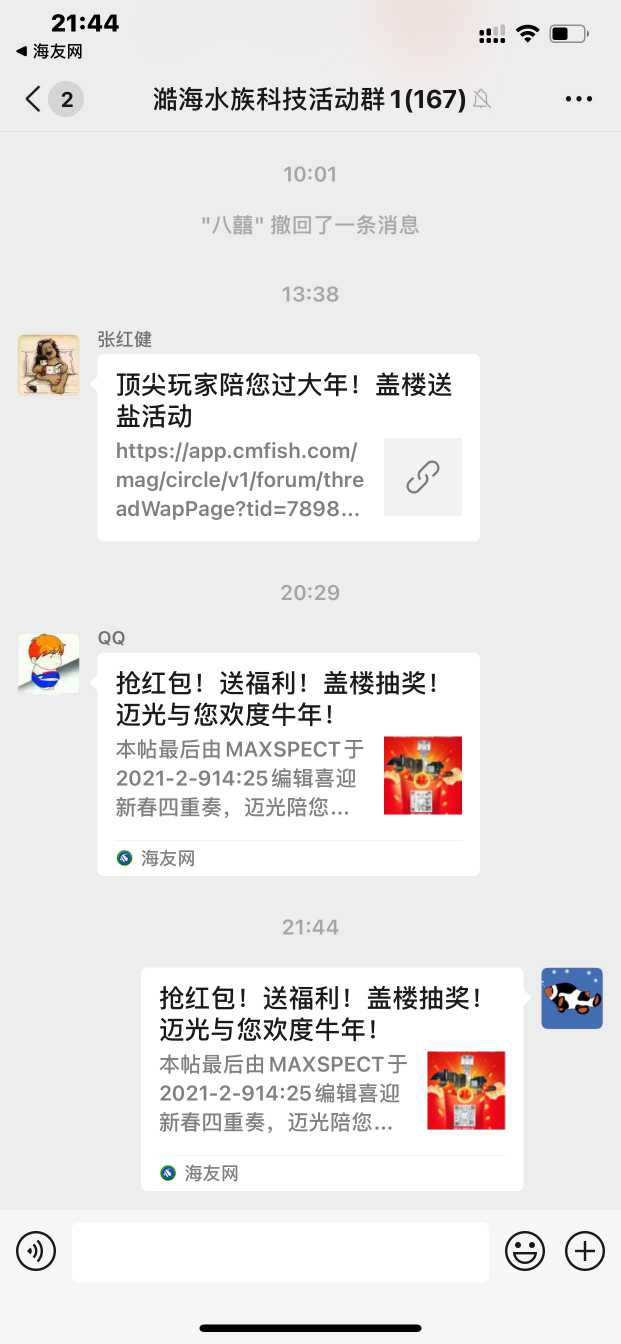Open the group chat overflow menu
The image size is (621, 1344).
[x=579, y=99]
